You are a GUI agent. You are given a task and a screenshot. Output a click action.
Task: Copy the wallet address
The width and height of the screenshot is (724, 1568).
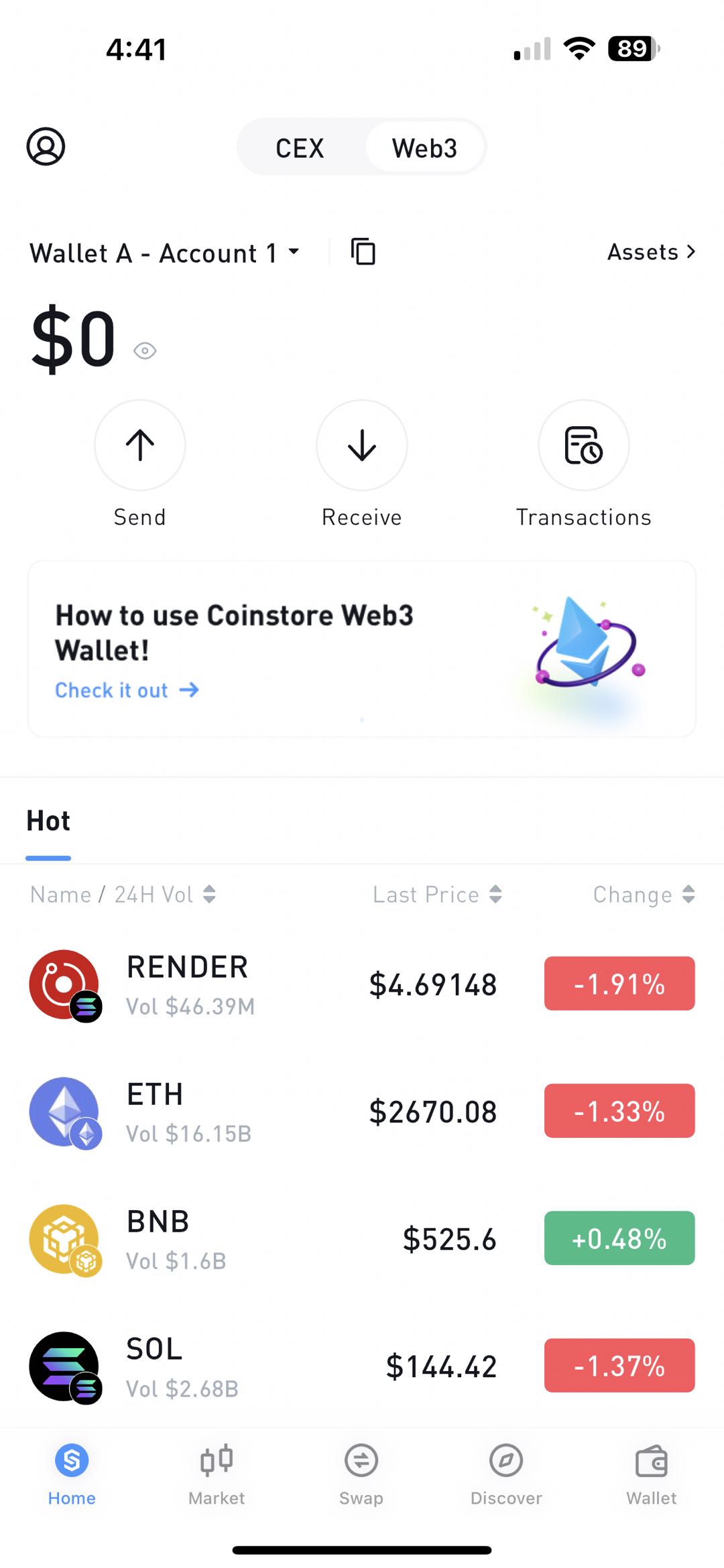[x=363, y=252]
